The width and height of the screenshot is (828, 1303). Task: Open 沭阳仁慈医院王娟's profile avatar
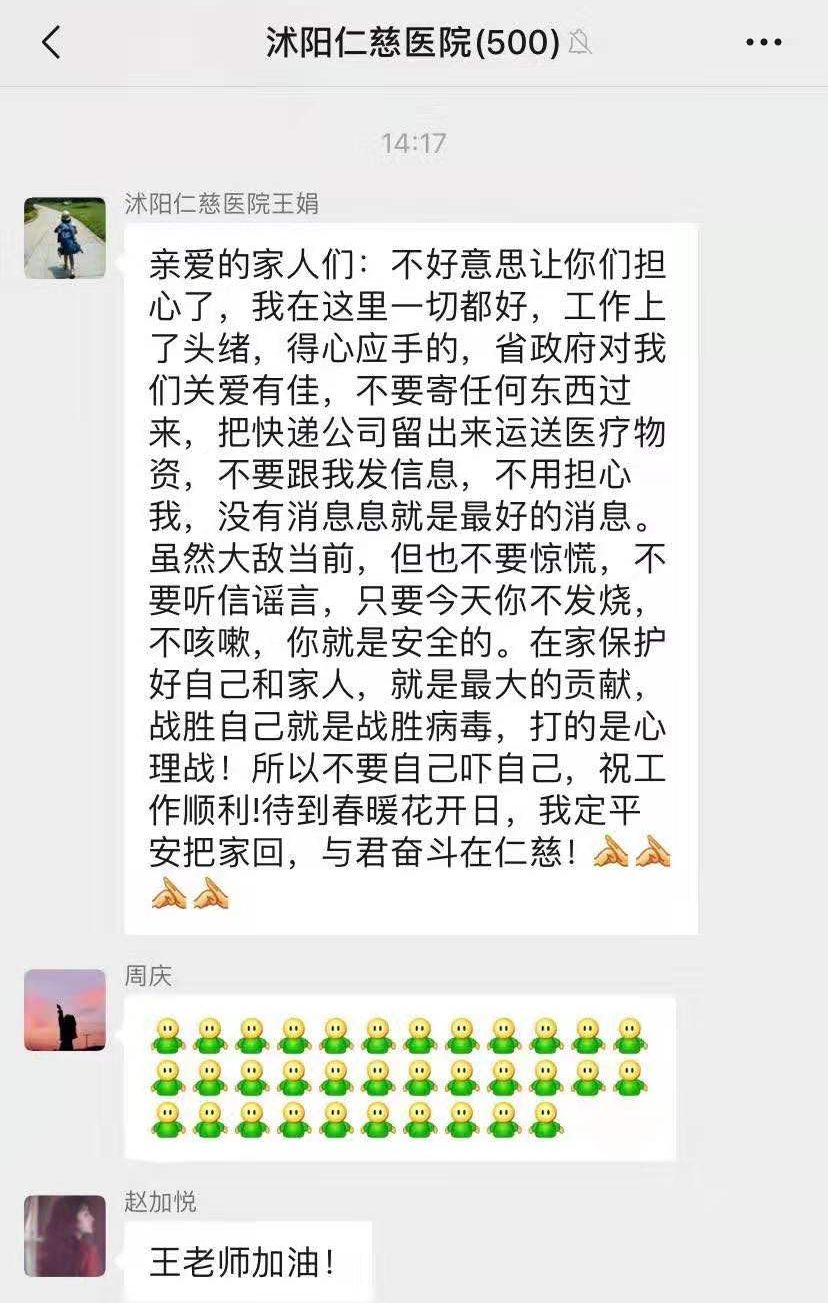point(65,238)
